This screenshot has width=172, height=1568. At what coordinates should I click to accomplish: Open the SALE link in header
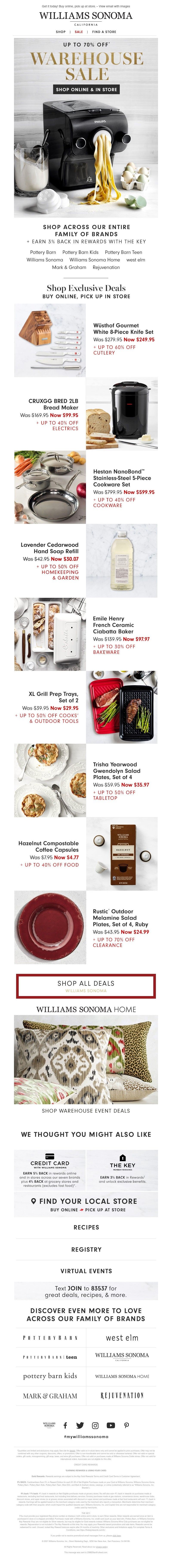[79, 32]
